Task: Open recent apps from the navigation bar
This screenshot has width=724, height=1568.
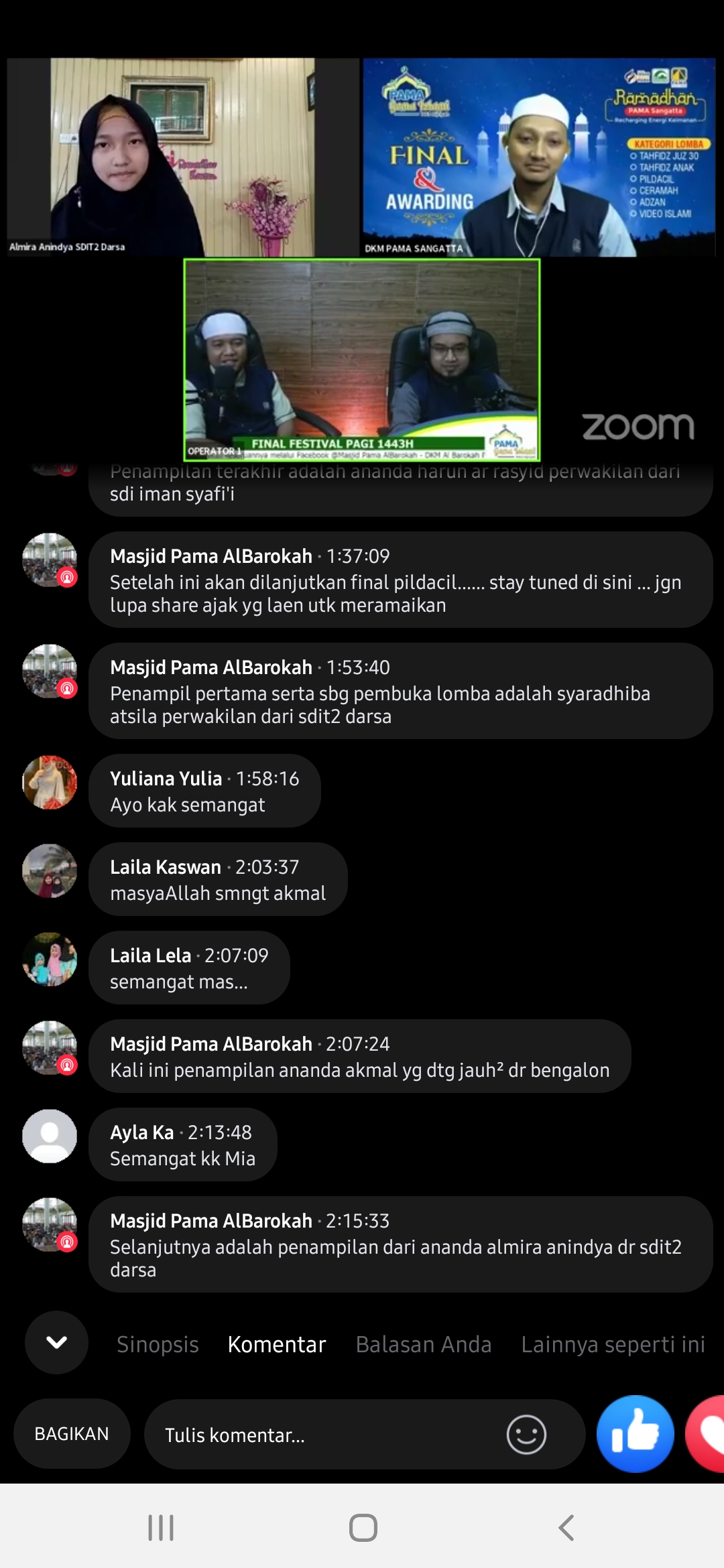Action: coord(161,1528)
